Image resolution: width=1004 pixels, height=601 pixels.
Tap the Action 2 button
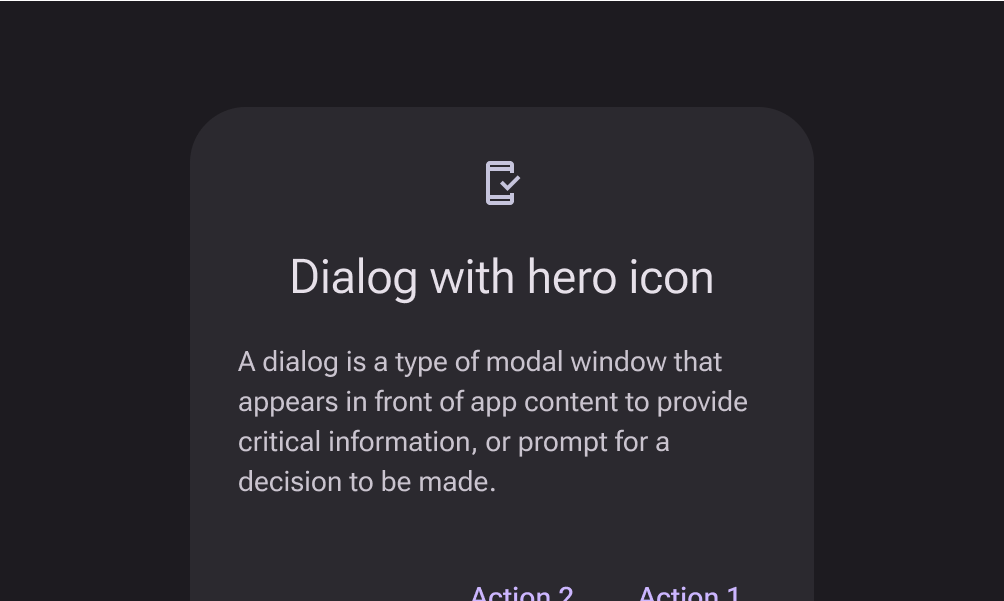click(521, 593)
